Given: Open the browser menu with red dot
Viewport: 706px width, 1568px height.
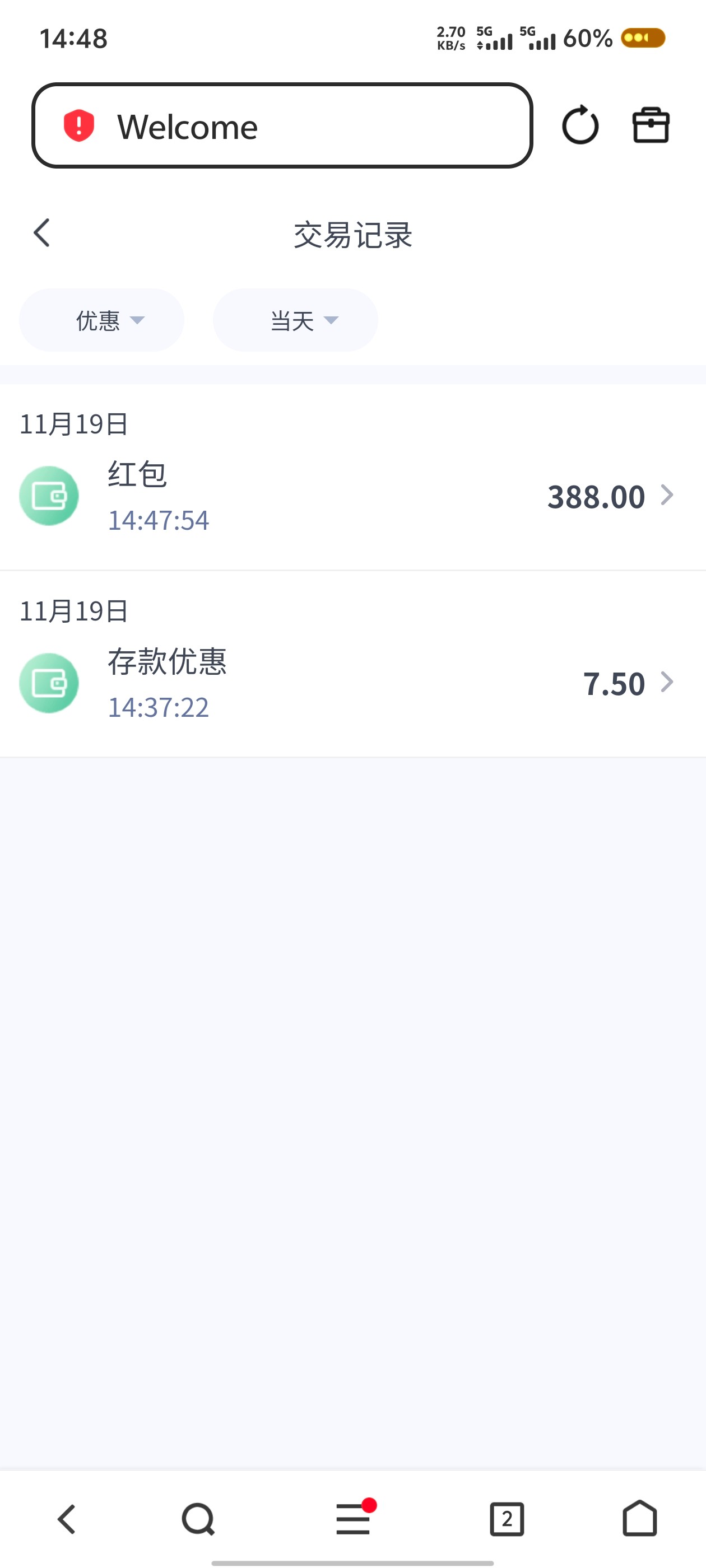Looking at the screenshot, I should (x=354, y=1519).
